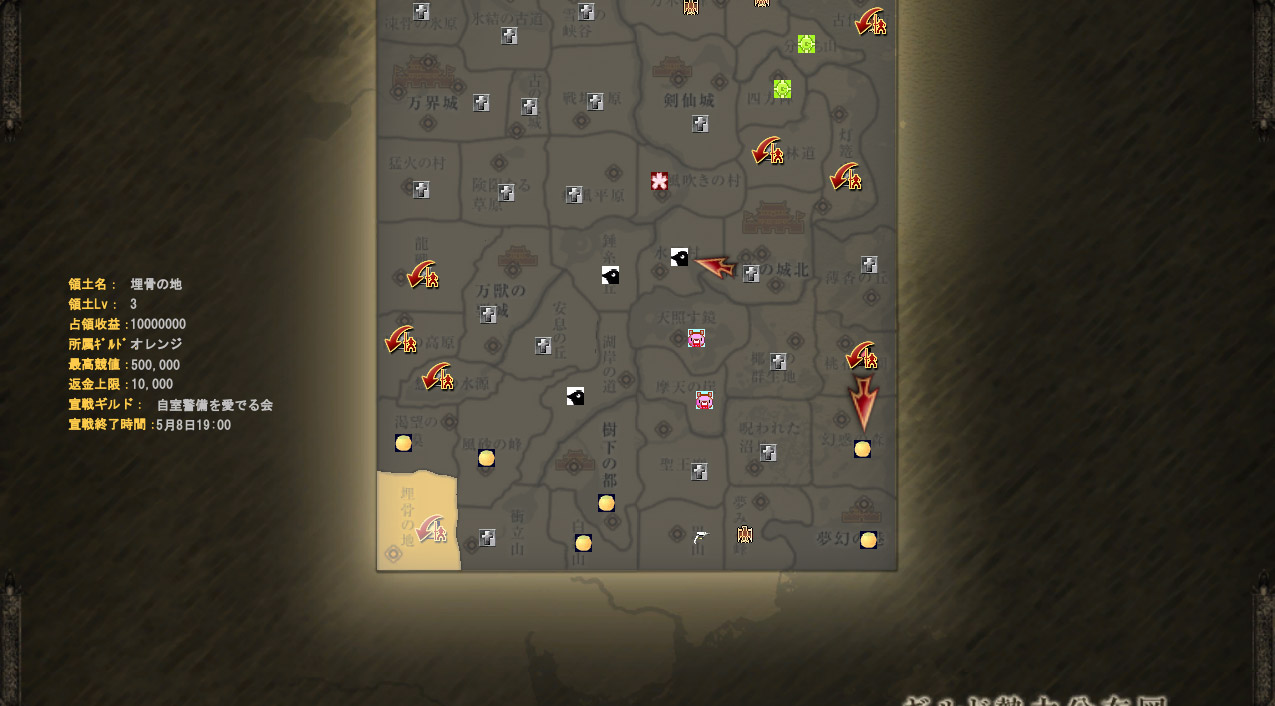Open the 街立山 territory info
1275x706 pixels.
click(x=516, y=530)
